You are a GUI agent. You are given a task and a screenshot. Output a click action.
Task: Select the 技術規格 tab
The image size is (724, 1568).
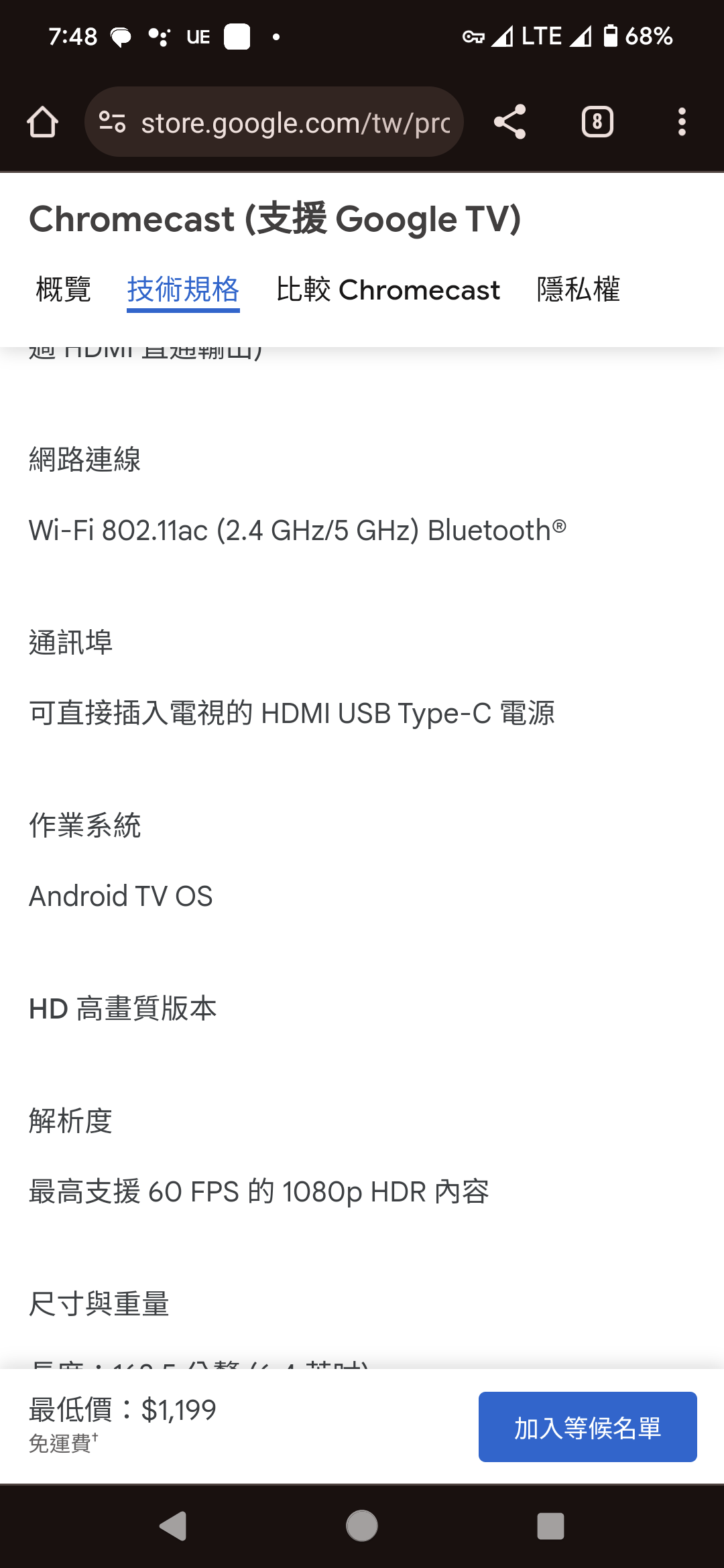tap(183, 289)
